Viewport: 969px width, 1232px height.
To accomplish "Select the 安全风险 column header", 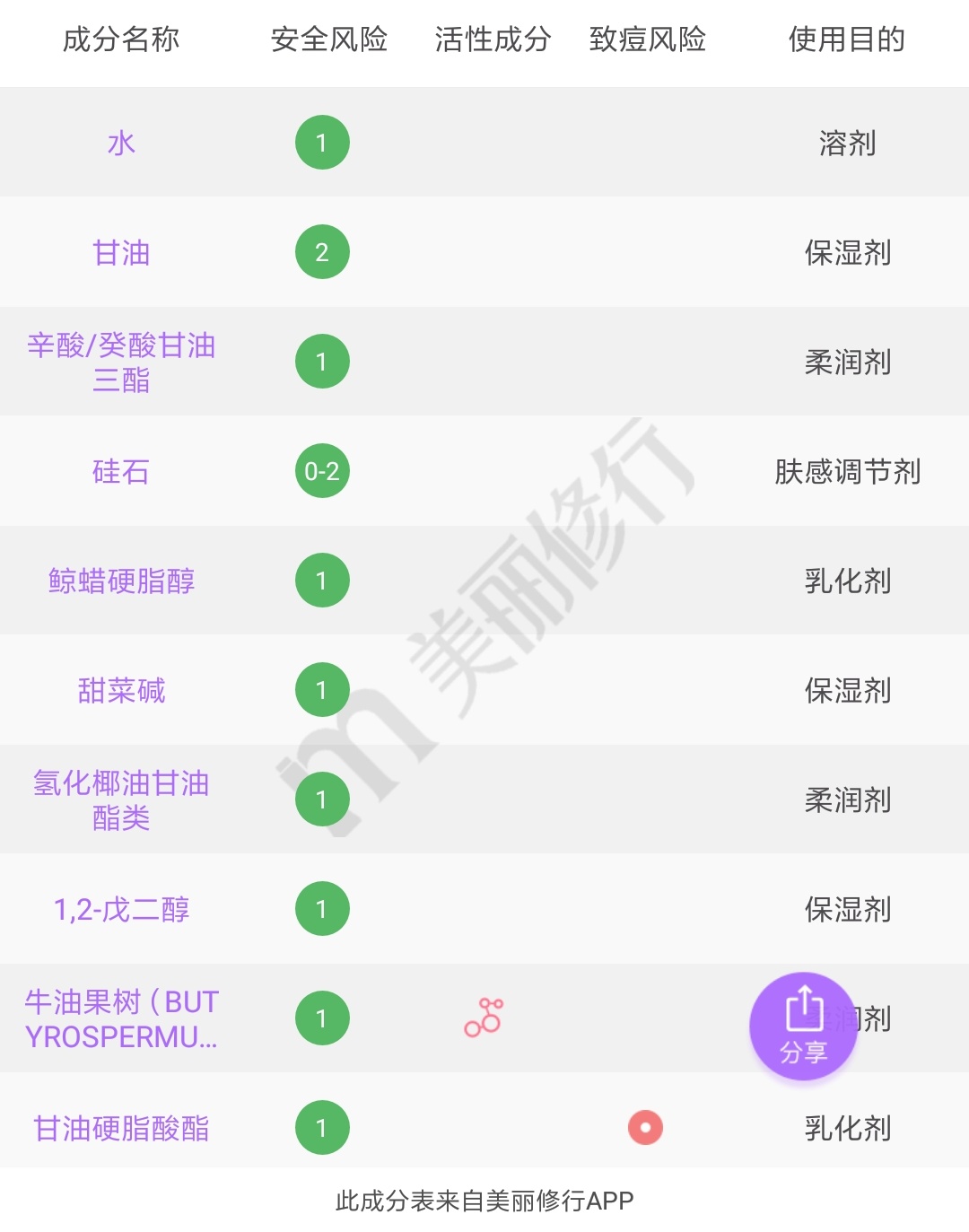I will [x=328, y=40].
